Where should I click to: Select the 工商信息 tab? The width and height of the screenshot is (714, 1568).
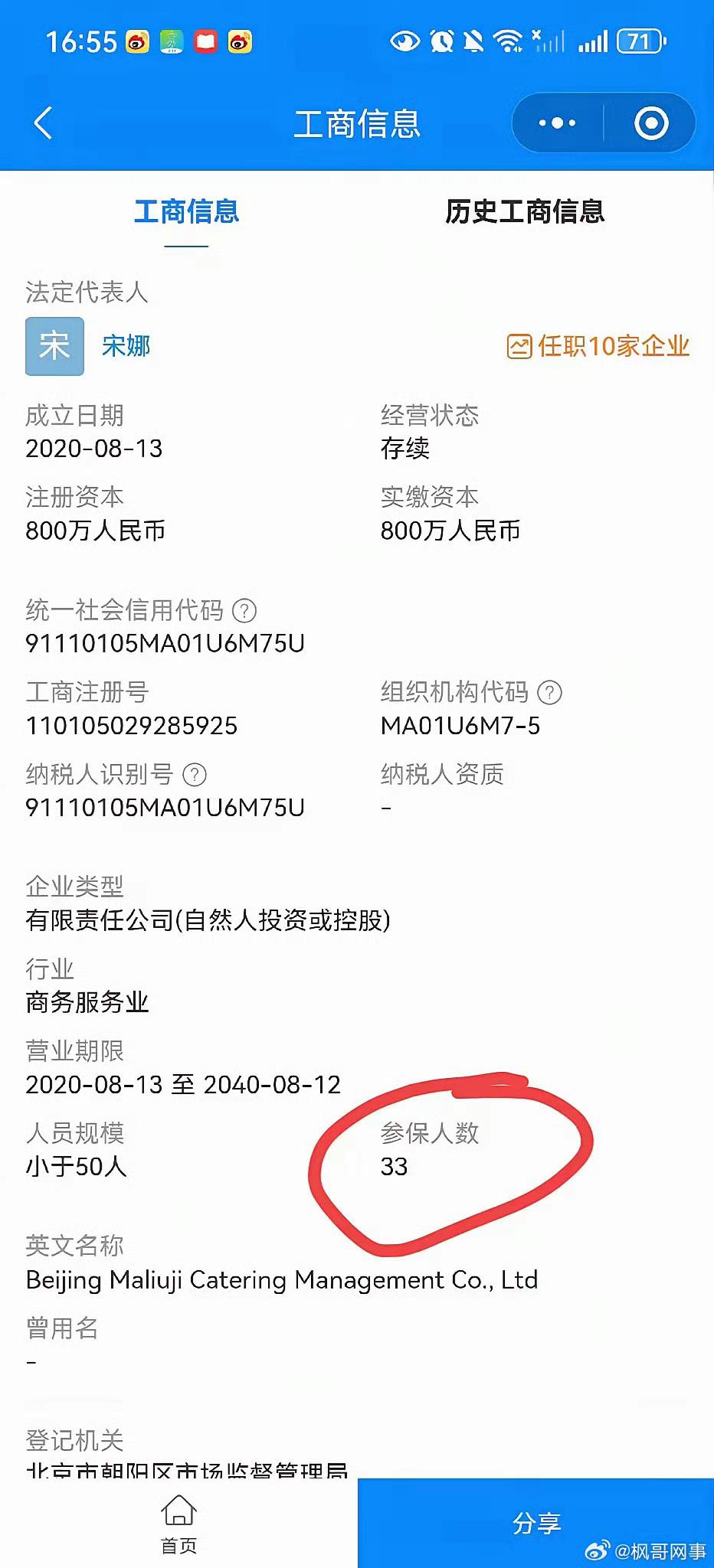tap(186, 211)
